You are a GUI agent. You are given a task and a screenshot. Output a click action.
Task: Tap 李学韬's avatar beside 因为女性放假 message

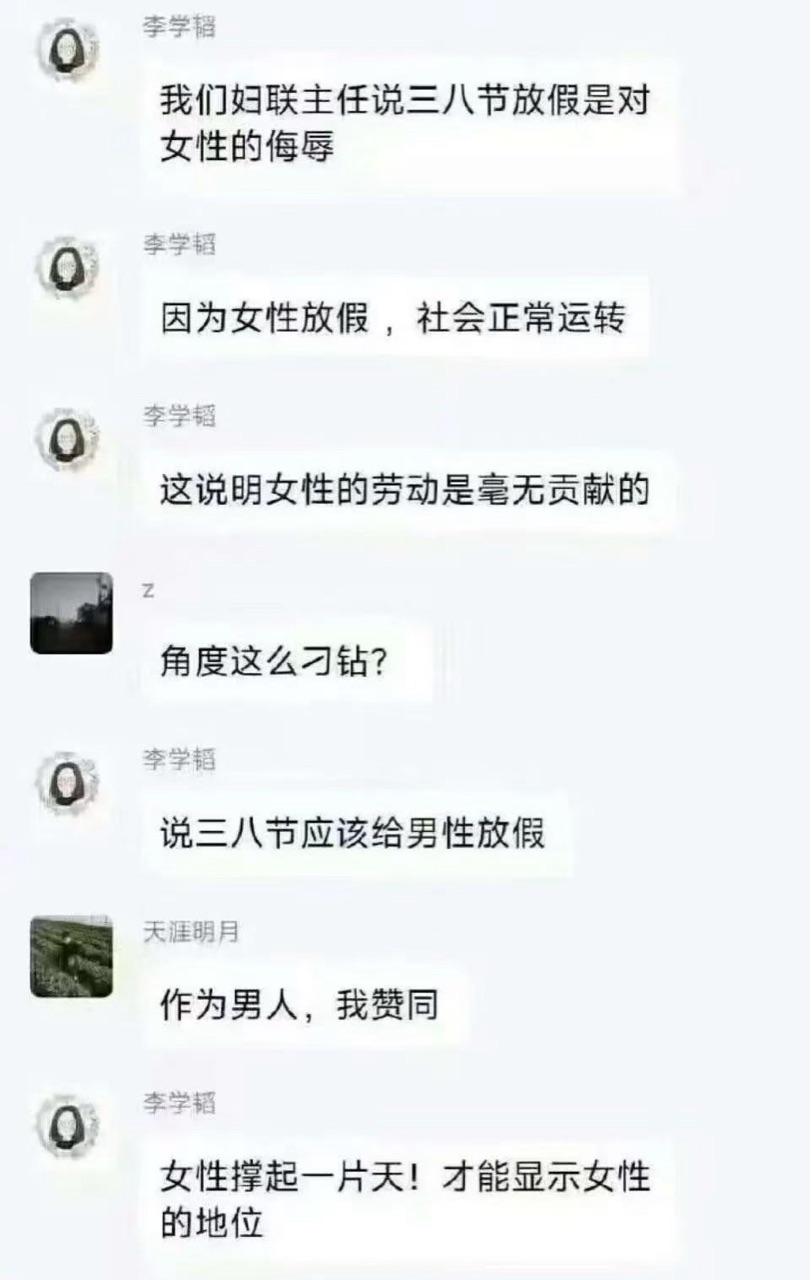pyautogui.click(x=69, y=269)
